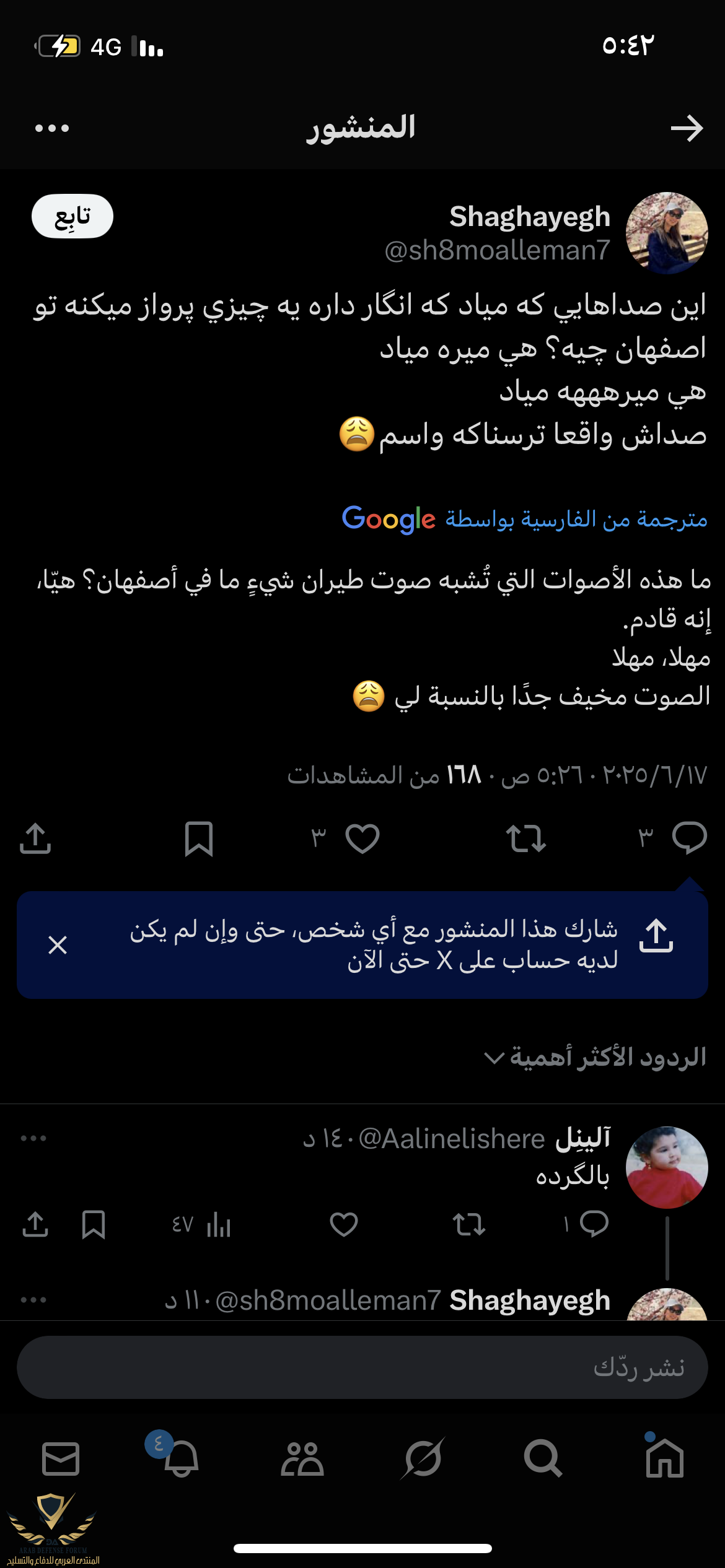The height and width of the screenshot is (1568, 725).
Task: Open options menu for Aalinelishere's reply
Action: pyautogui.click(x=33, y=1138)
